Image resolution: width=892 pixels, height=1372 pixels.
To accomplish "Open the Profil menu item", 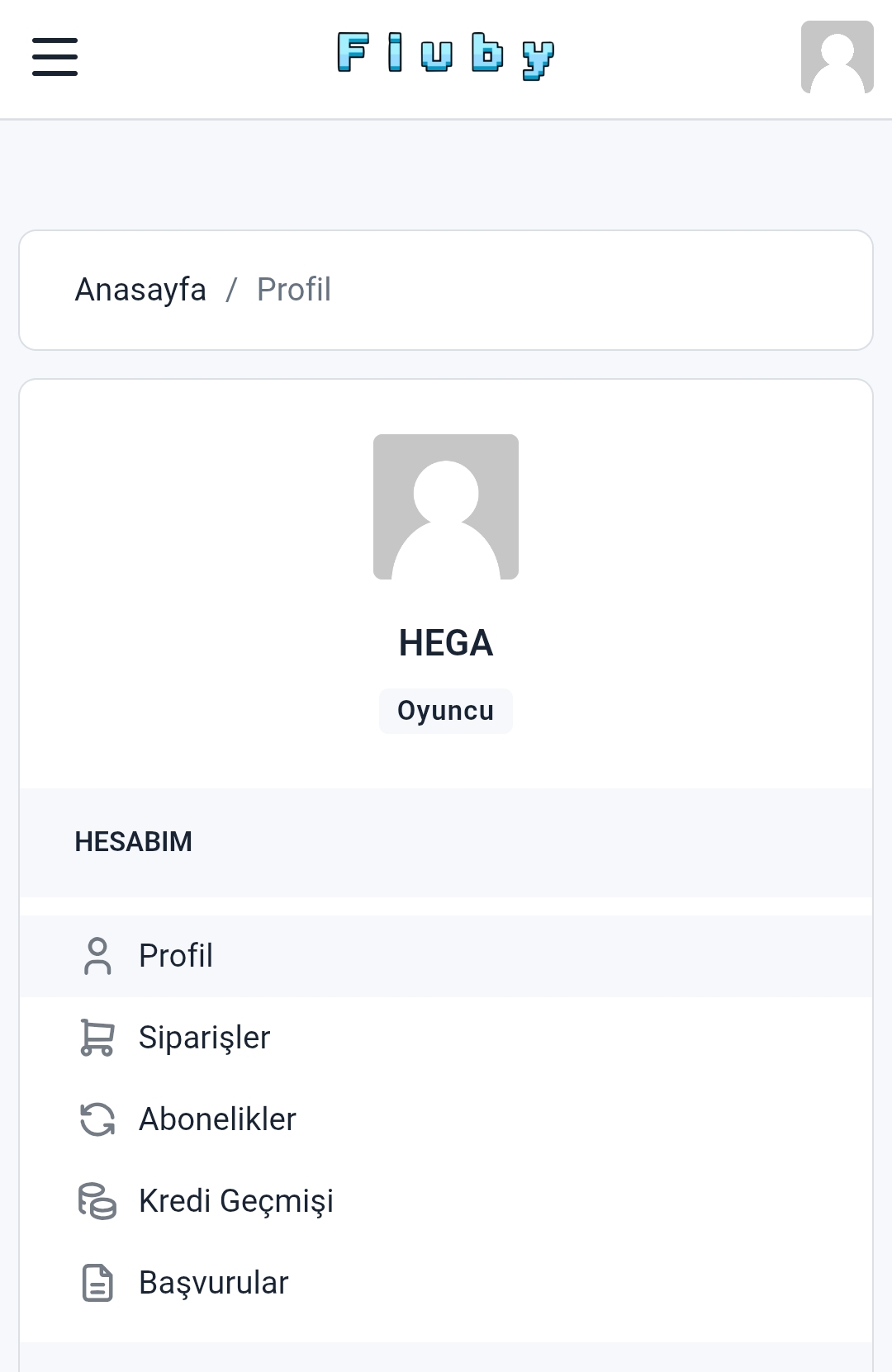I will (175, 956).
